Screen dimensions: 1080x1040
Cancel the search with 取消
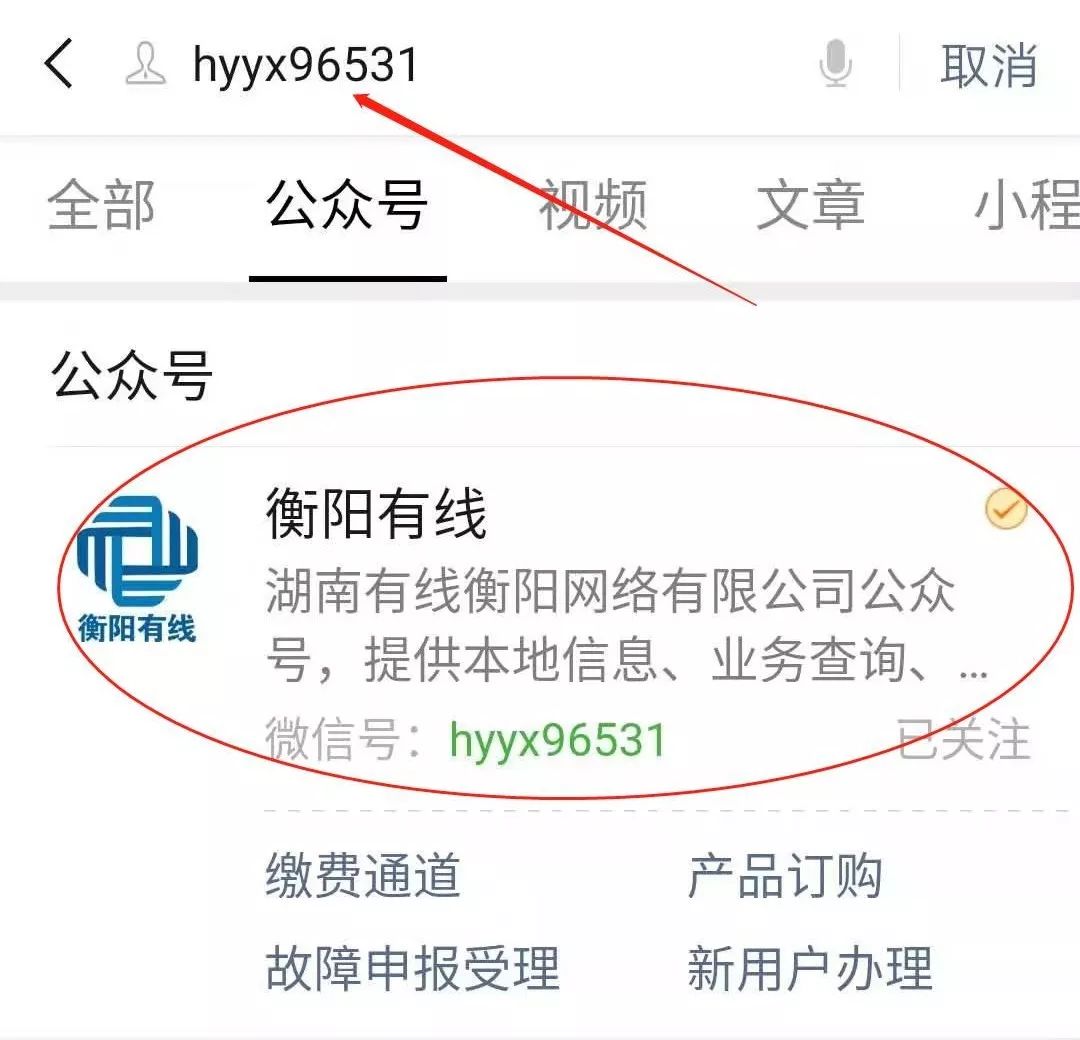pyautogui.click(x=988, y=66)
